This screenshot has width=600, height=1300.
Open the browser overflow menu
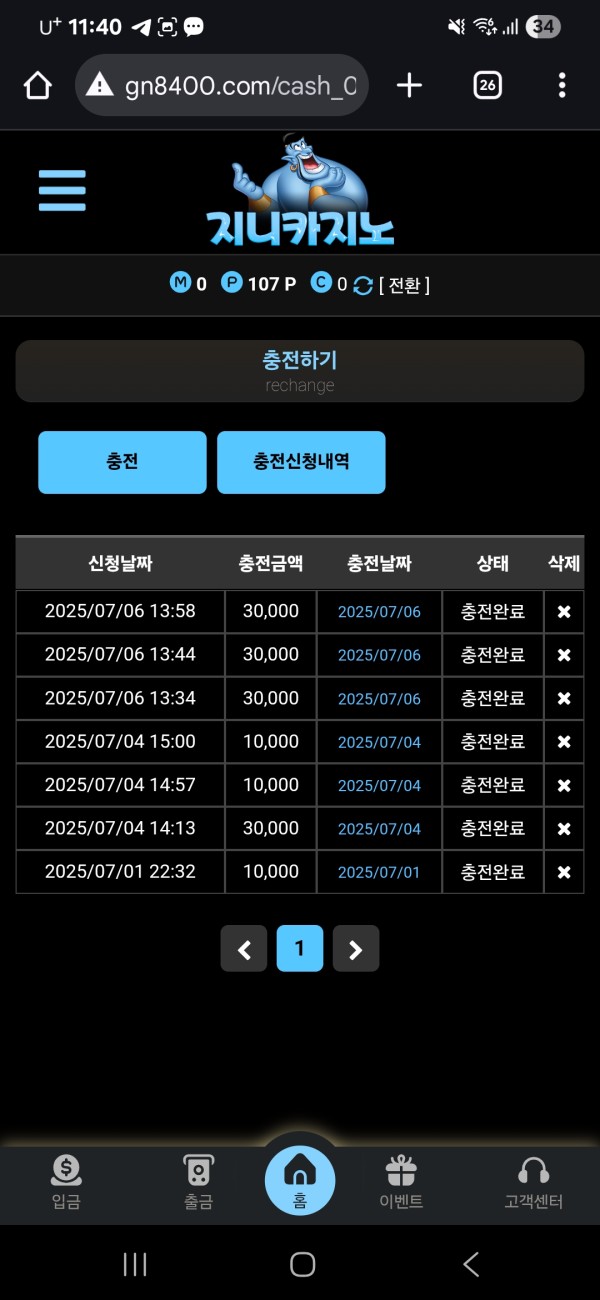coord(562,85)
